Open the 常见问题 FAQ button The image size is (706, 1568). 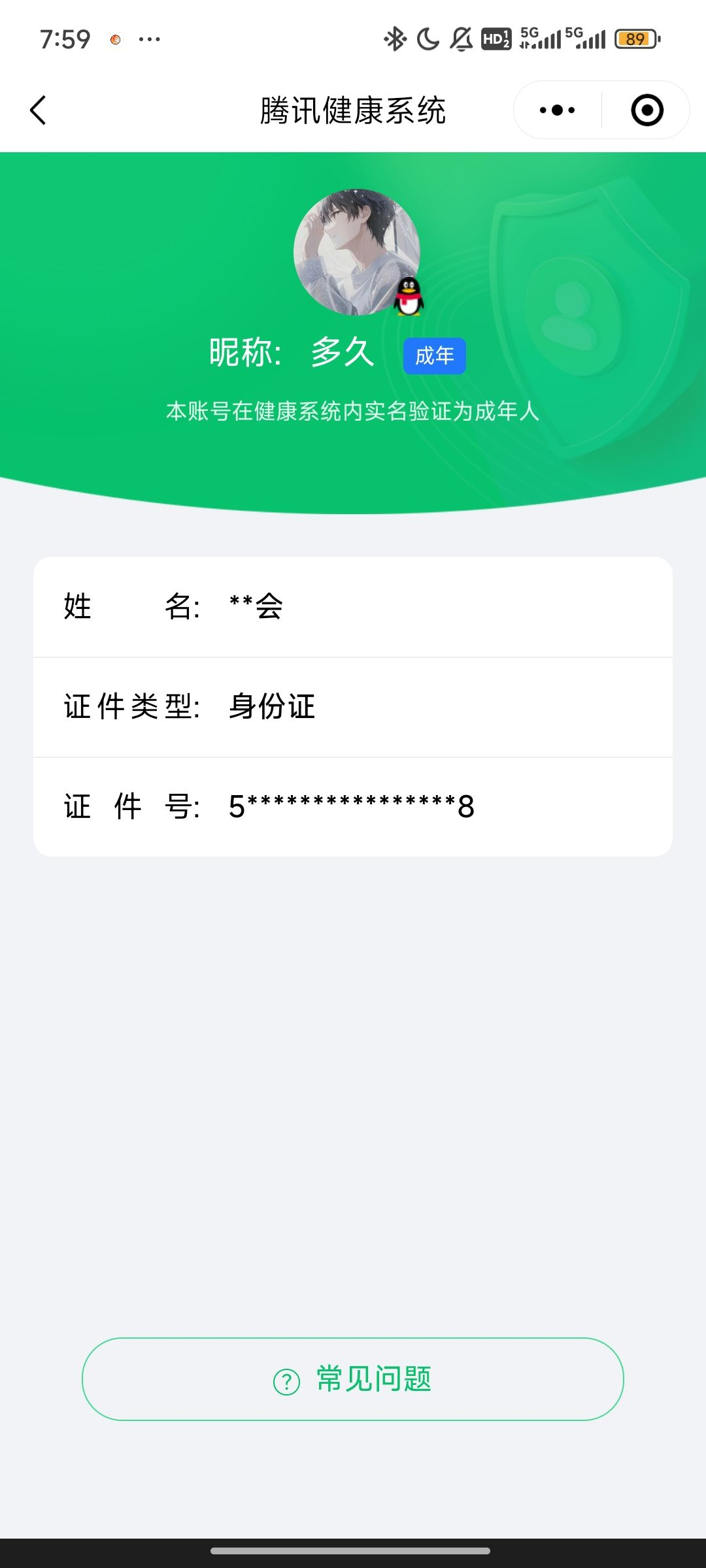(353, 1379)
